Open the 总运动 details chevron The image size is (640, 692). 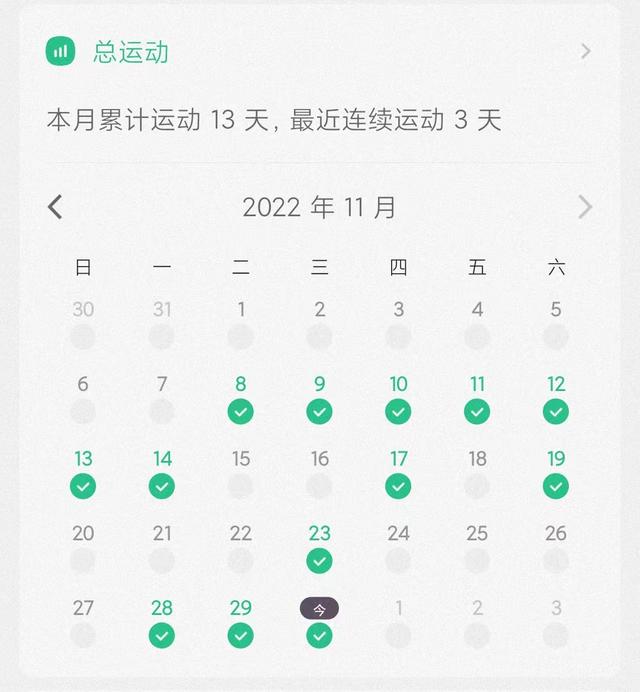click(585, 52)
